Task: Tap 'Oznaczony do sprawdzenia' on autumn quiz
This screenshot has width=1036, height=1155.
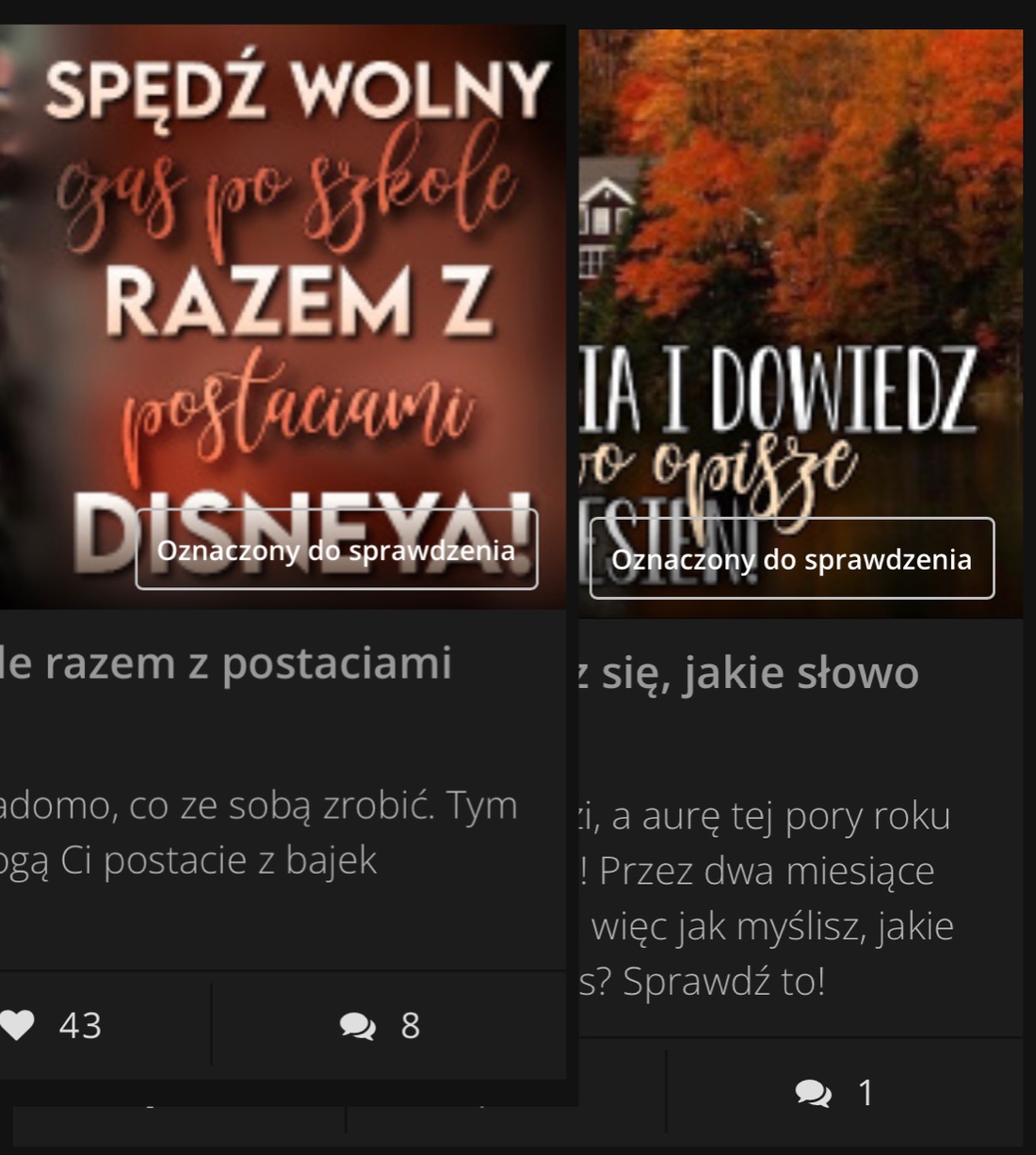Action: click(x=792, y=559)
